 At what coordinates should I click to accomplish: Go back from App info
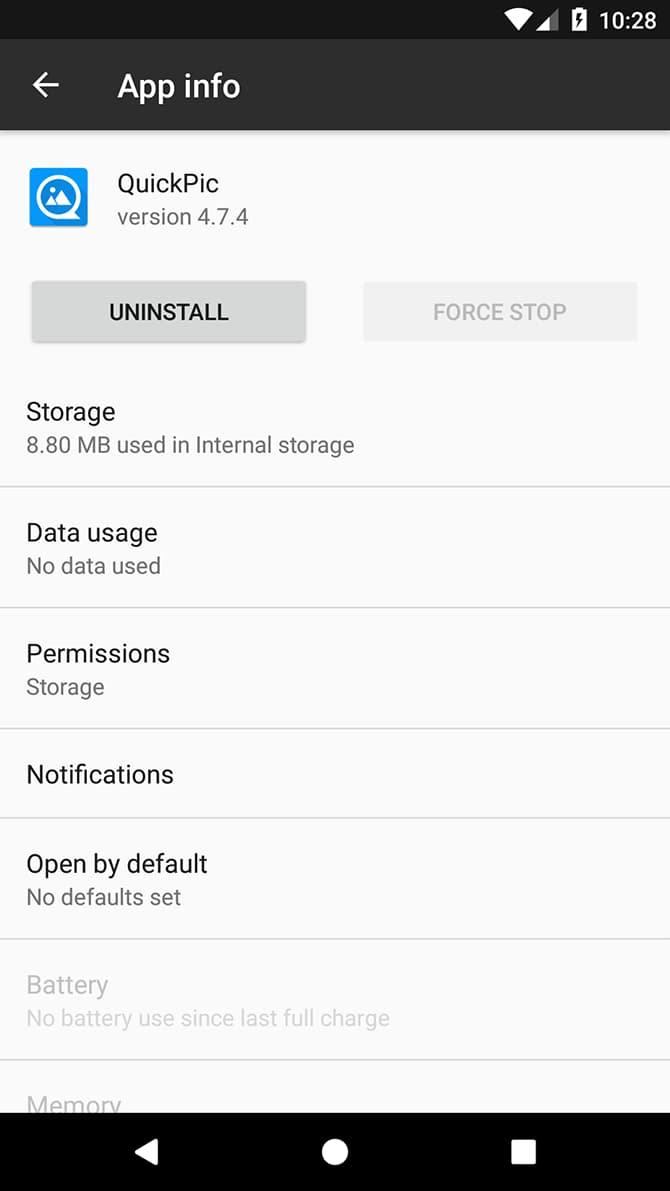(x=46, y=85)
